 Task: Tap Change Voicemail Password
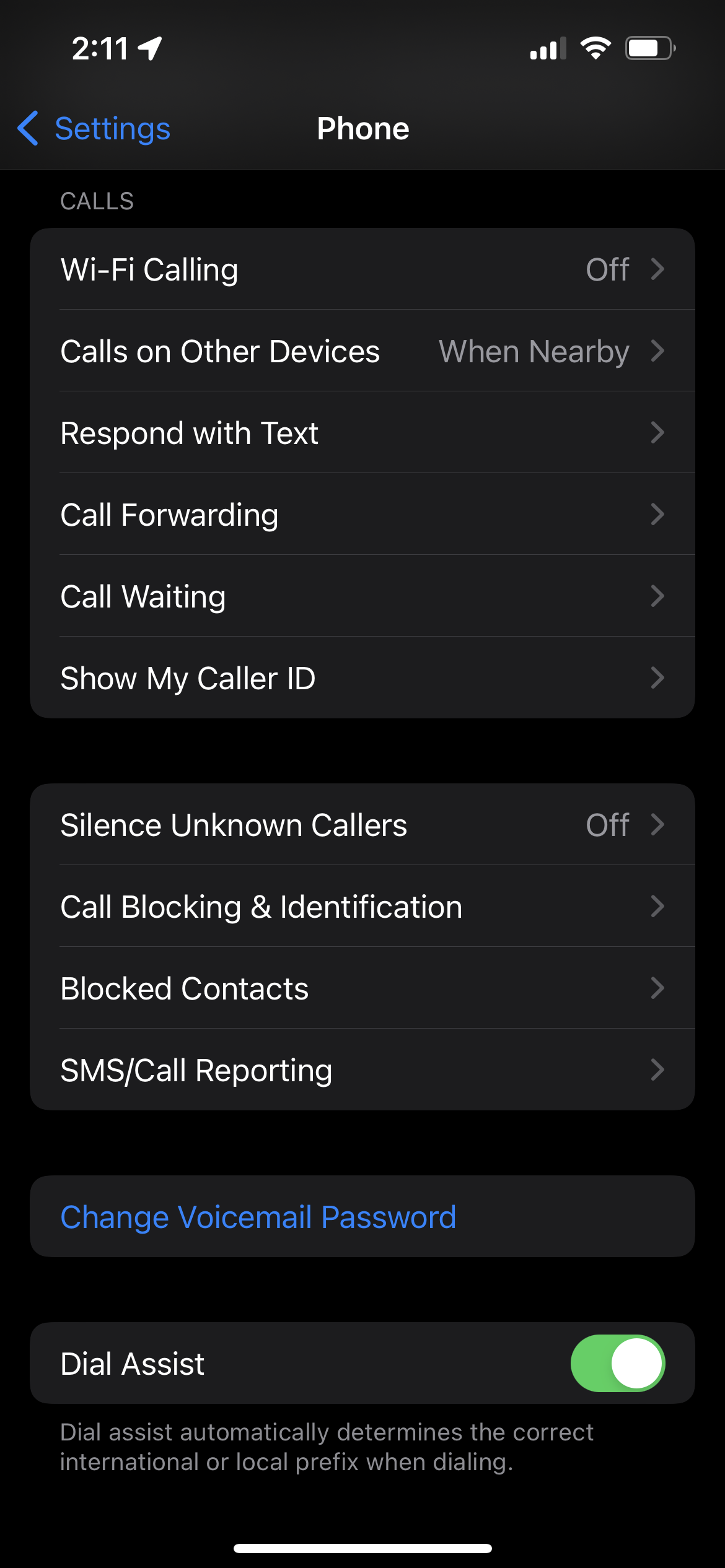pos(258,1216)
